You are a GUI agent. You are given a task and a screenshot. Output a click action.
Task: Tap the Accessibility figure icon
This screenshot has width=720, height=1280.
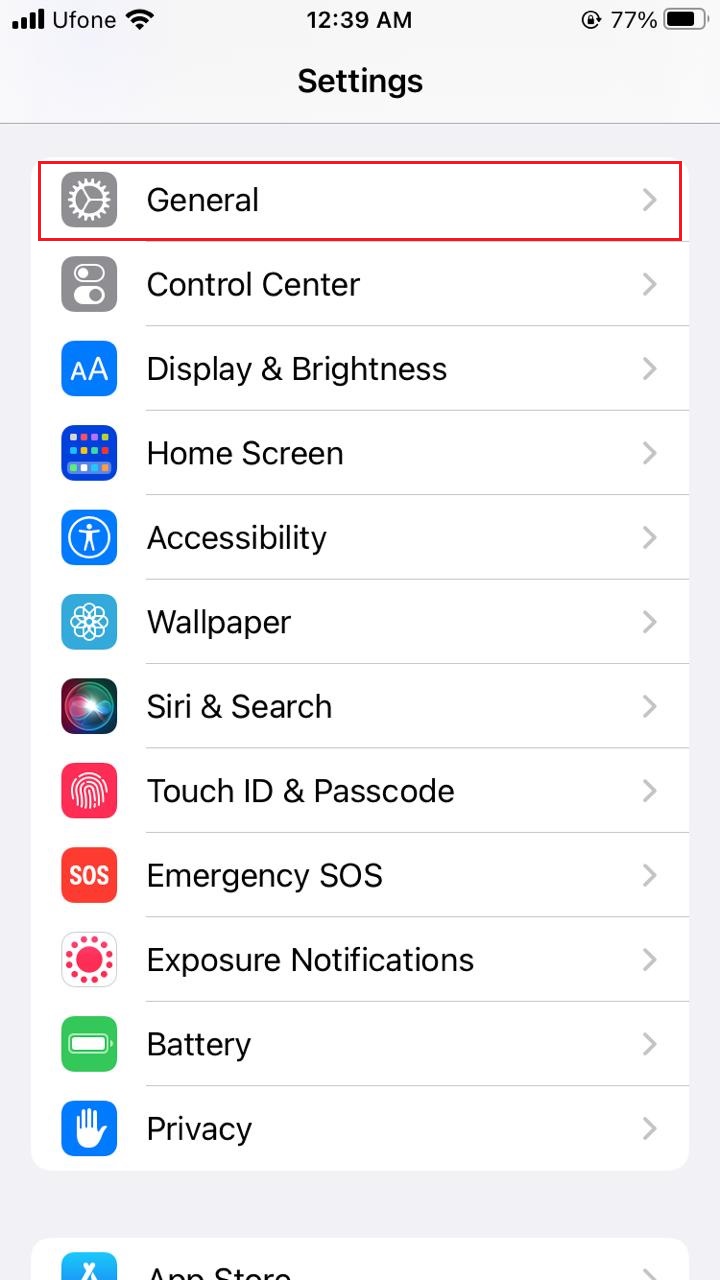click(x=88, y=537)
